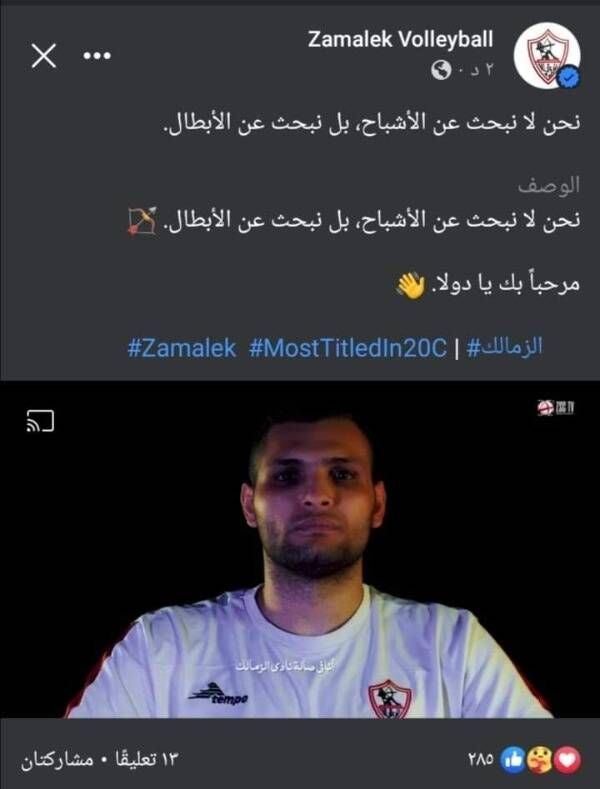Cast the video to another screen
Screen dimensions: 600x789
point(41,421)
